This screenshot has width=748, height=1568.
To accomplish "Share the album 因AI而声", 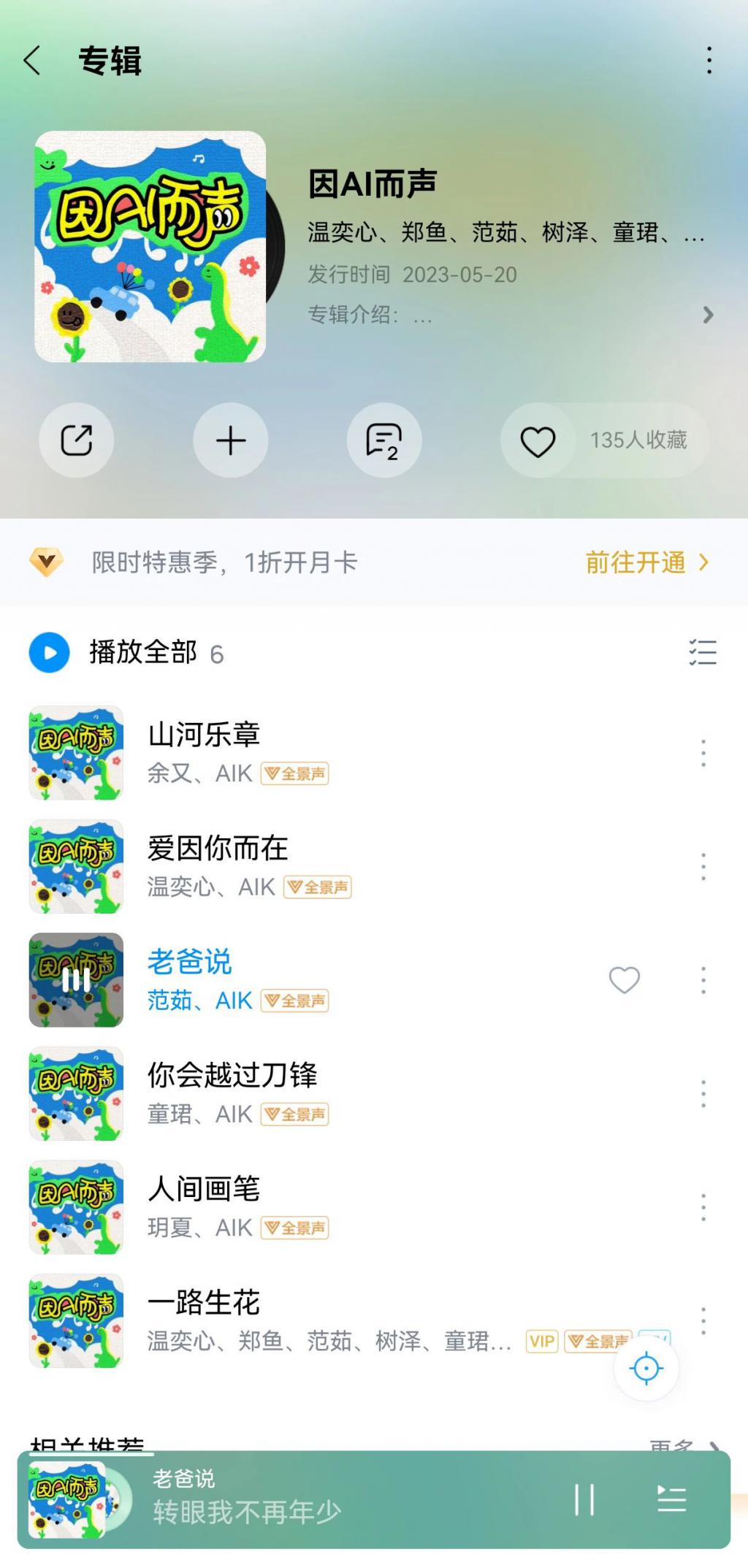I will click(x=77, y=440).
